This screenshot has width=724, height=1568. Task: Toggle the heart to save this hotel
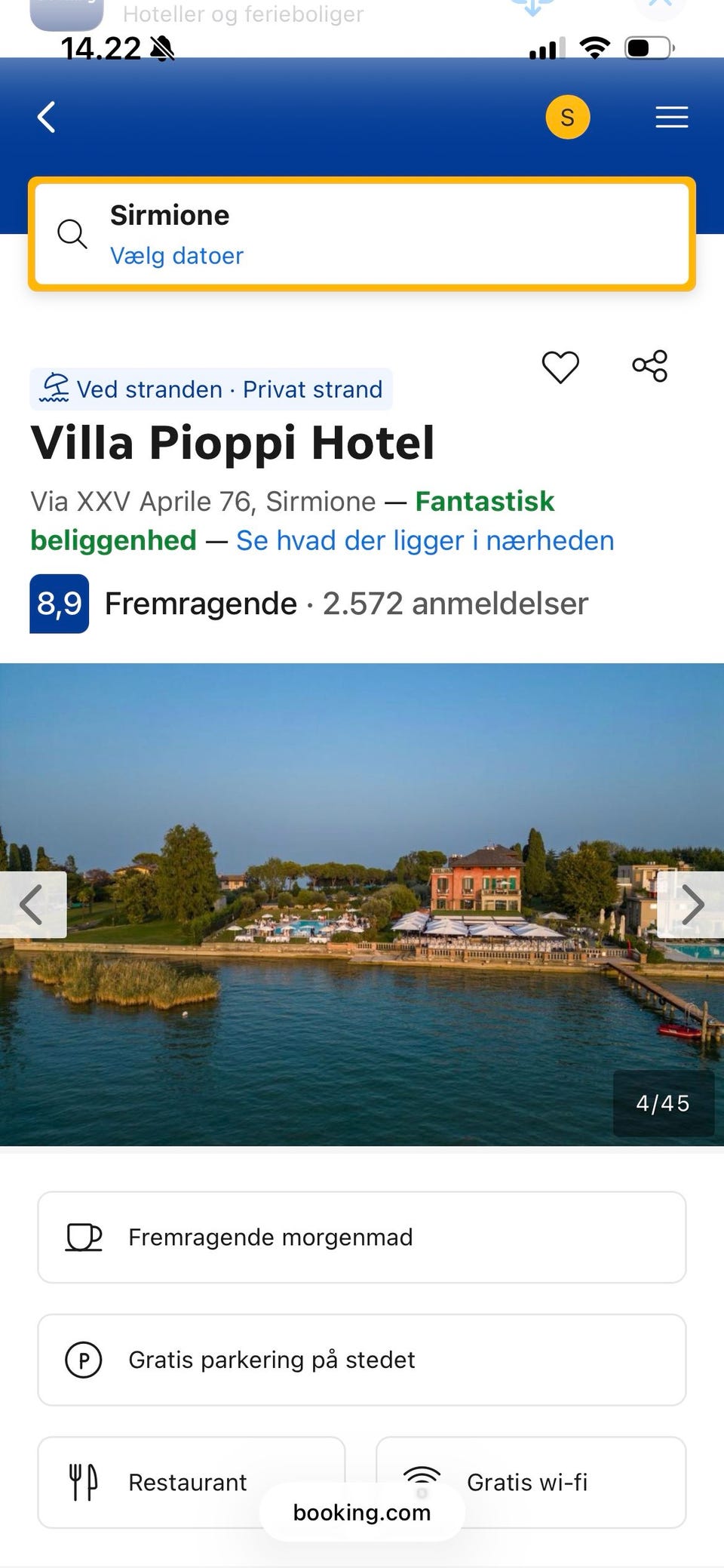click(560, 368)
